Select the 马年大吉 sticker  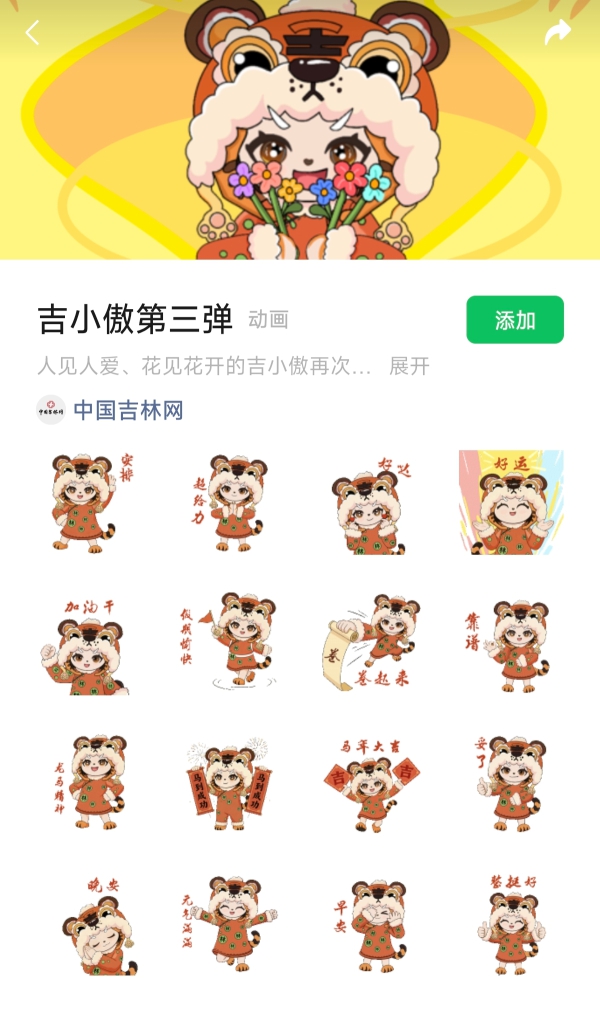click(x=370, y=784)
